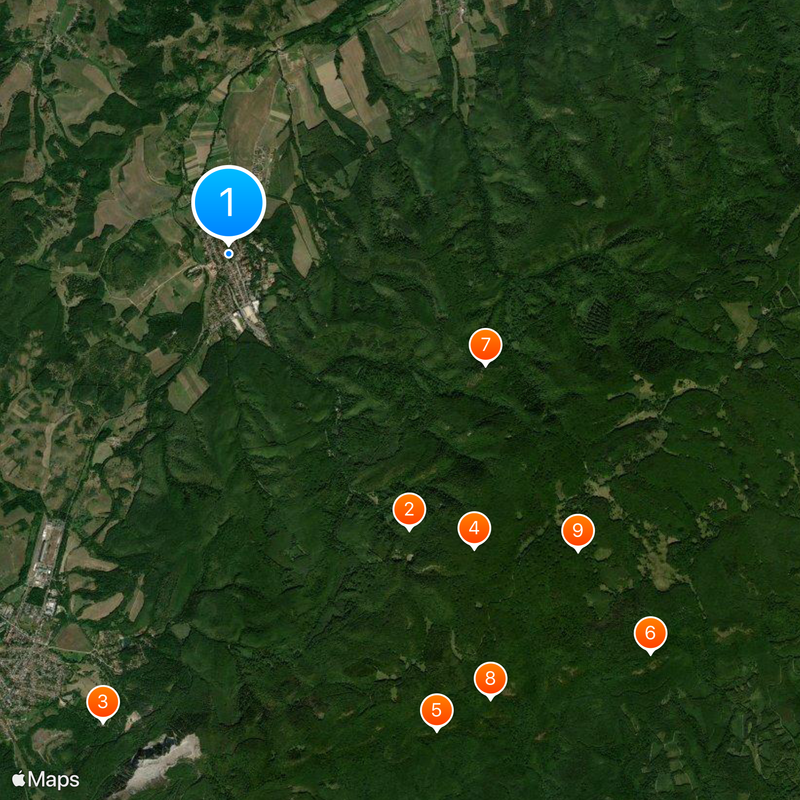Open map marker number 6
800x800 pixels.
[650, 633]
